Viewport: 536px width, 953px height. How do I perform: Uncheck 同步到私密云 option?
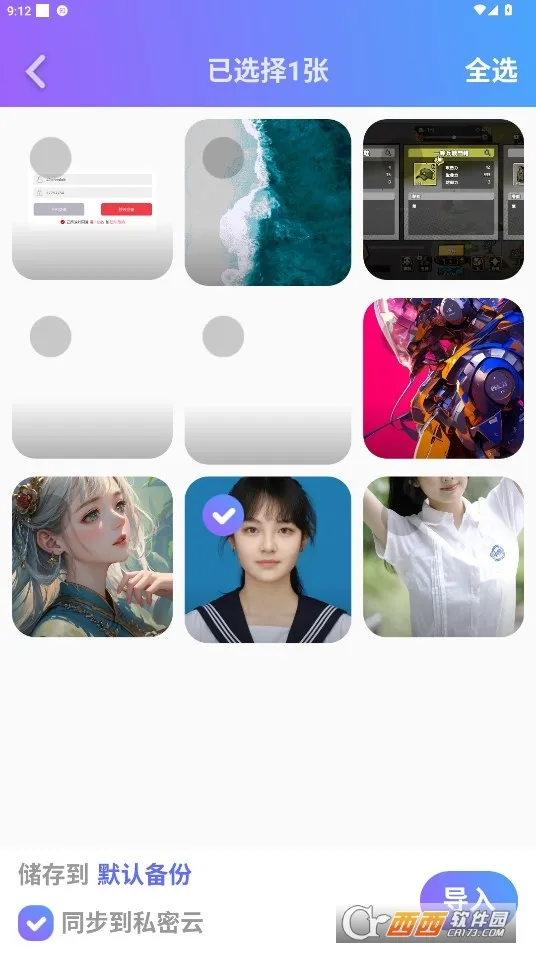36,923
